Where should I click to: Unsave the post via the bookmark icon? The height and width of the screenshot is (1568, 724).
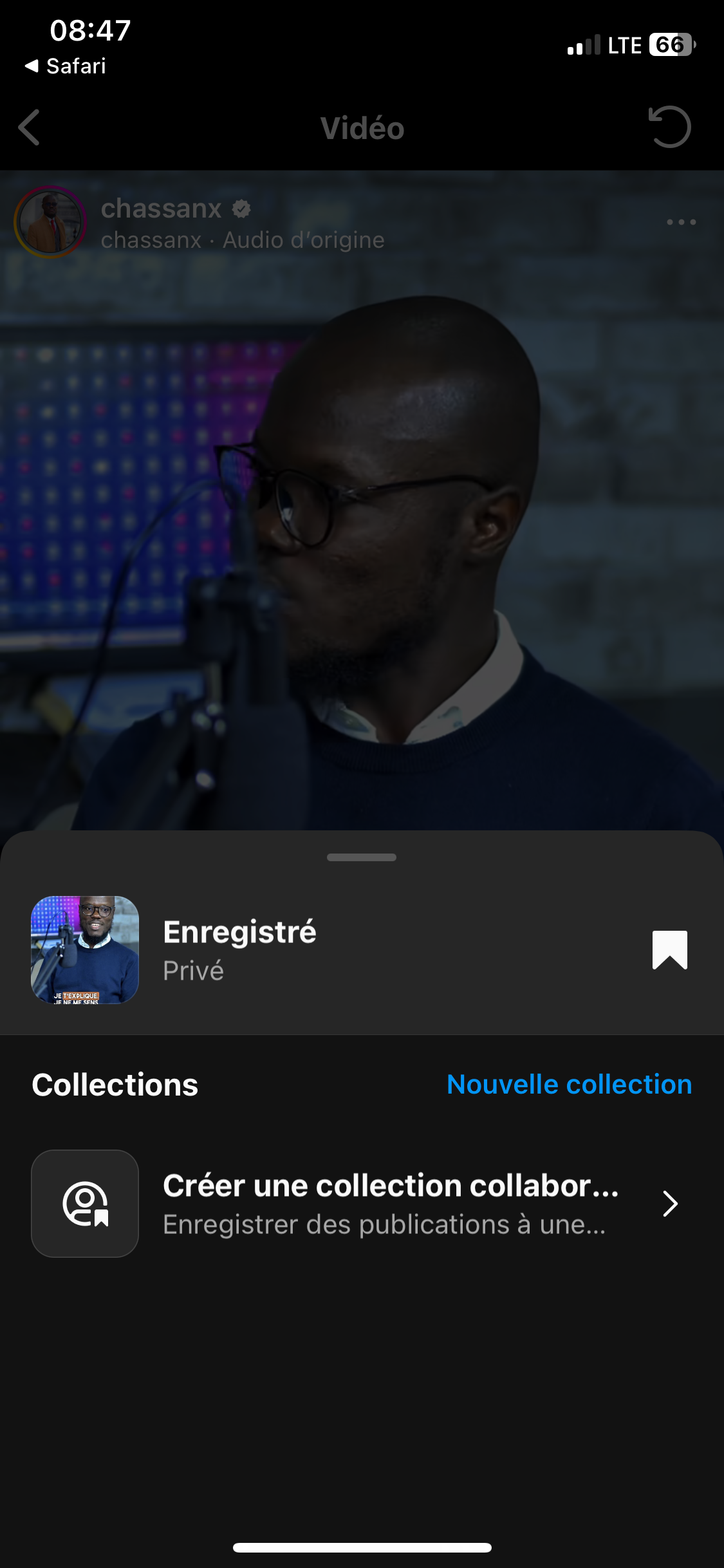(669, 949)
